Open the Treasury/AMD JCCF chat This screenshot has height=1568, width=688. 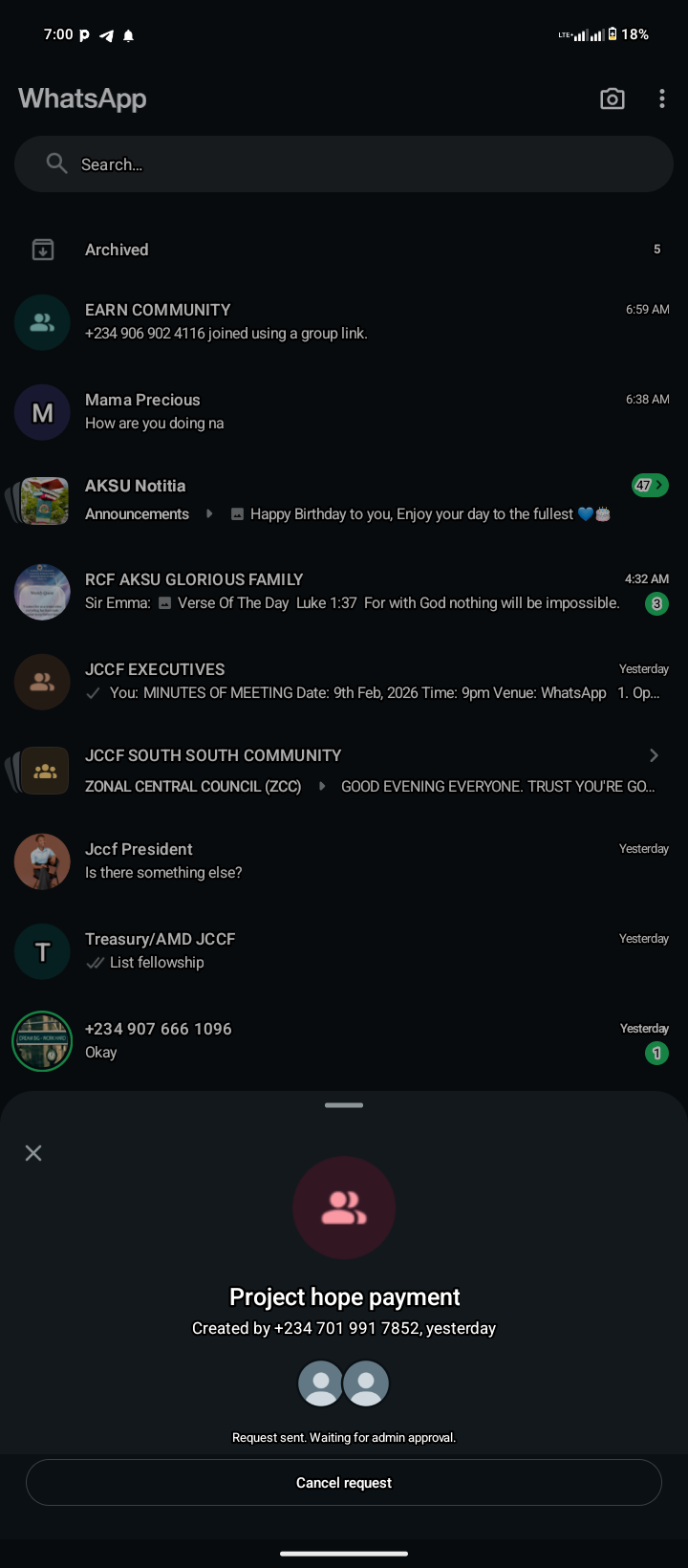[x=344, y=950]
